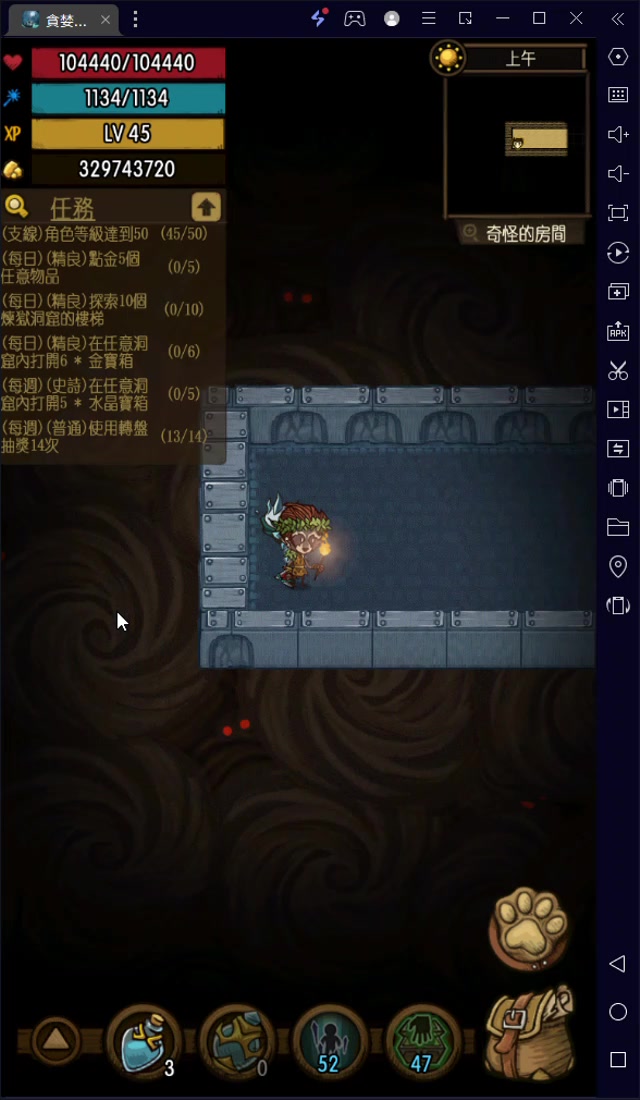Zoom the minimap labeled 奇怪的房間
The width and height of the screenshot is (640, 1100).
[522, 234]
